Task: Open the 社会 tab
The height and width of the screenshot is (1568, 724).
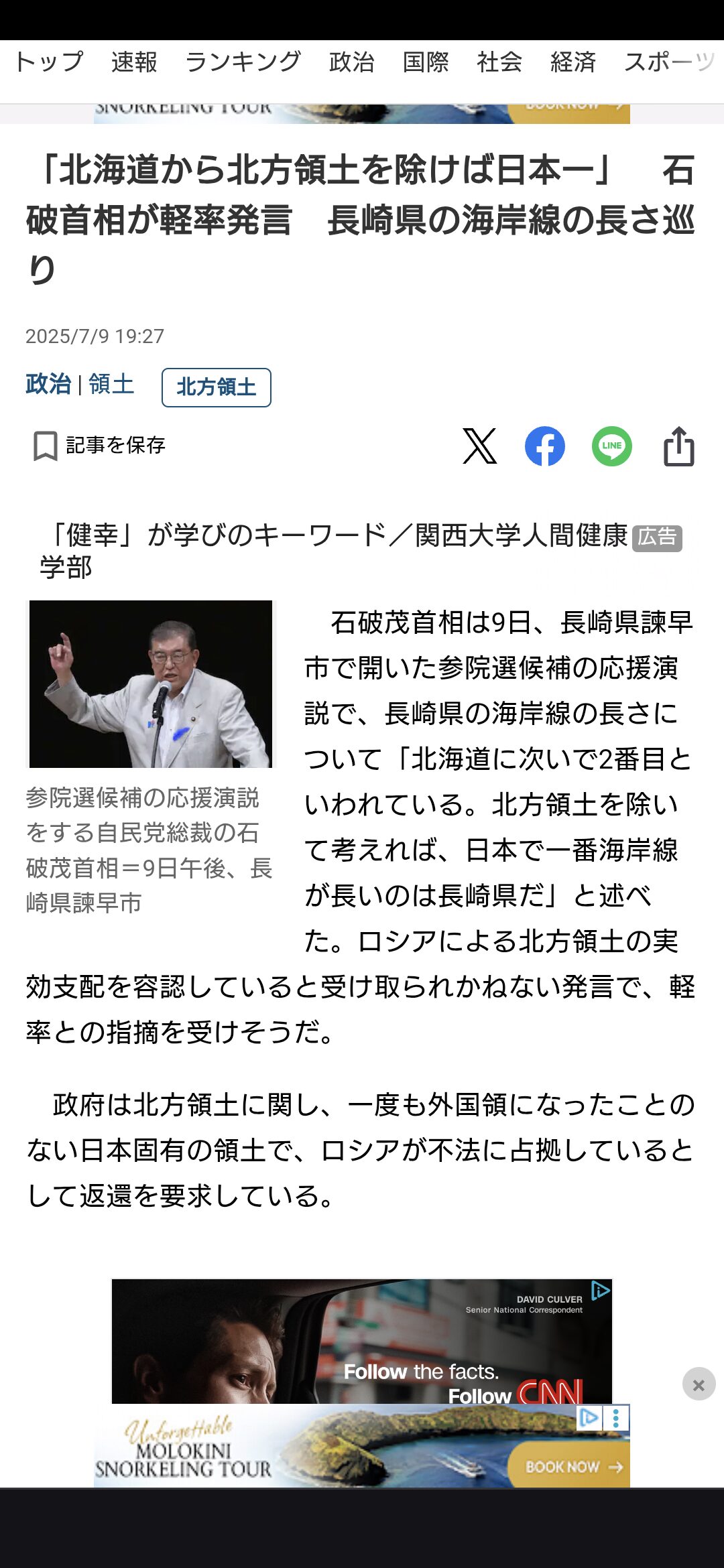Action: pos(499,62)
